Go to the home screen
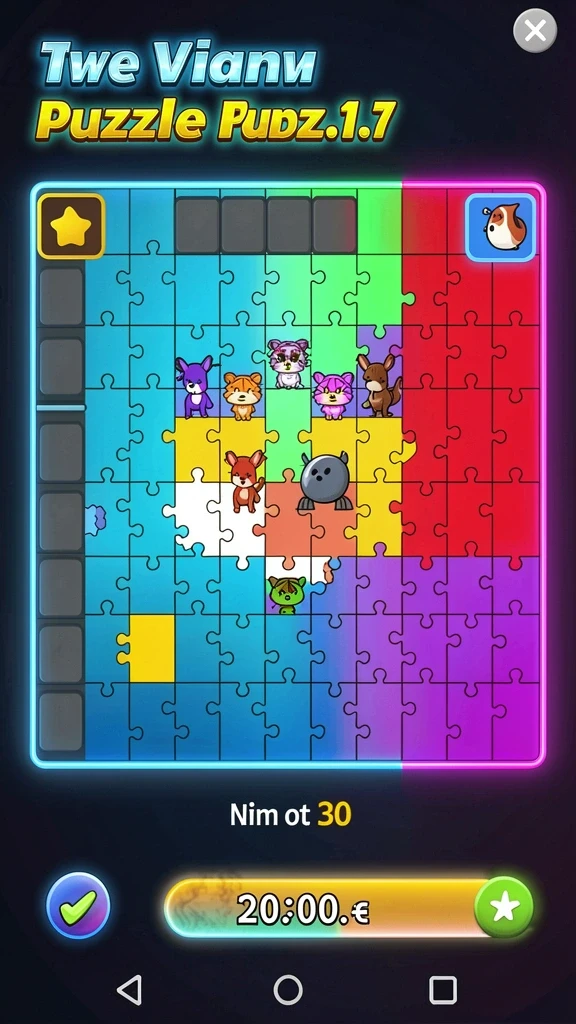 pos(288,989)
